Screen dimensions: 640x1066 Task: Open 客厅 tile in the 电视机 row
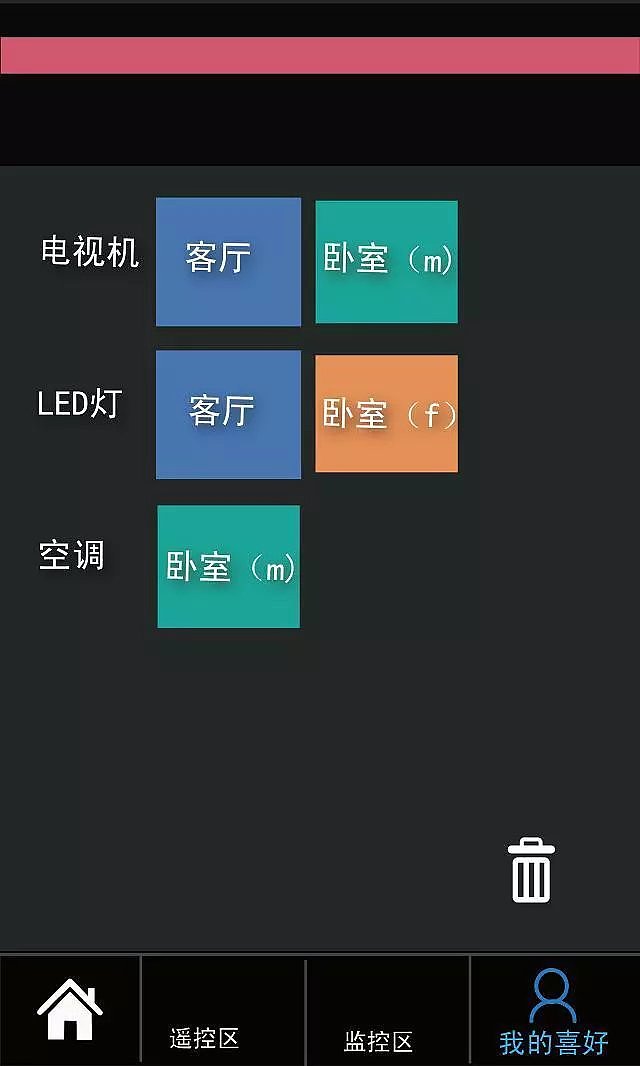point(228,261)
